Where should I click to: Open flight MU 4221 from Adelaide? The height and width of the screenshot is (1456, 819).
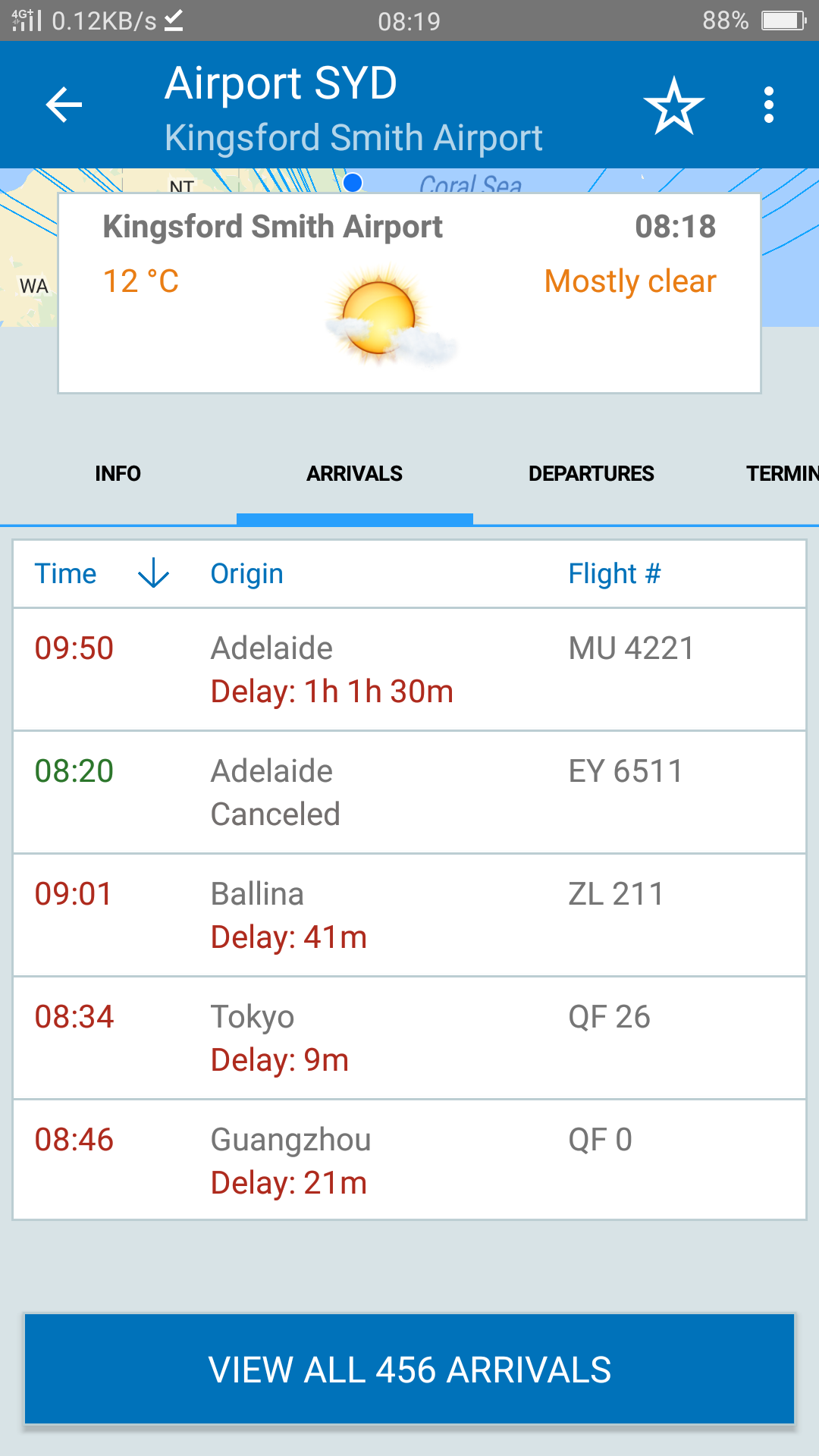[x=409, y=670]
